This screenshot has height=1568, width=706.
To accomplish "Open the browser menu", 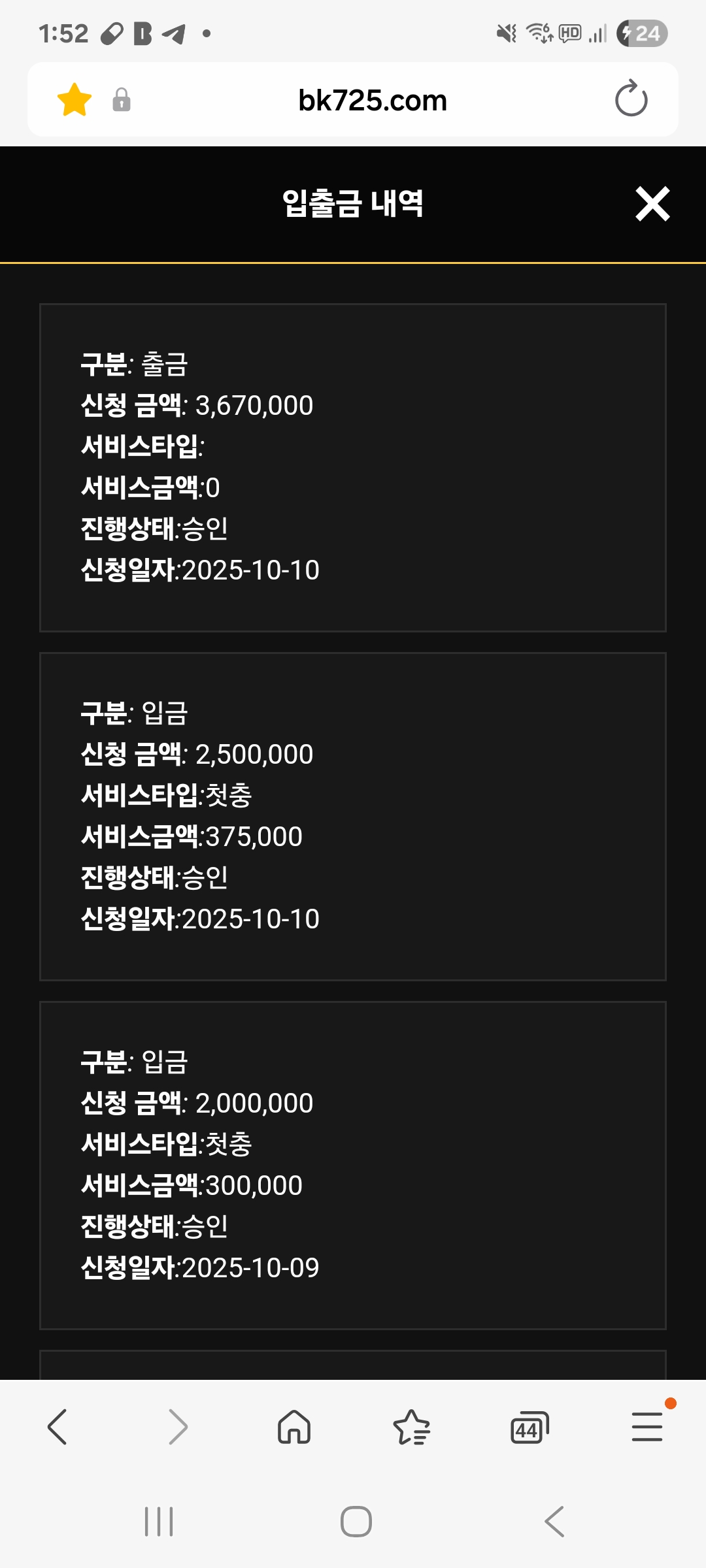I will pos(647,1427).
